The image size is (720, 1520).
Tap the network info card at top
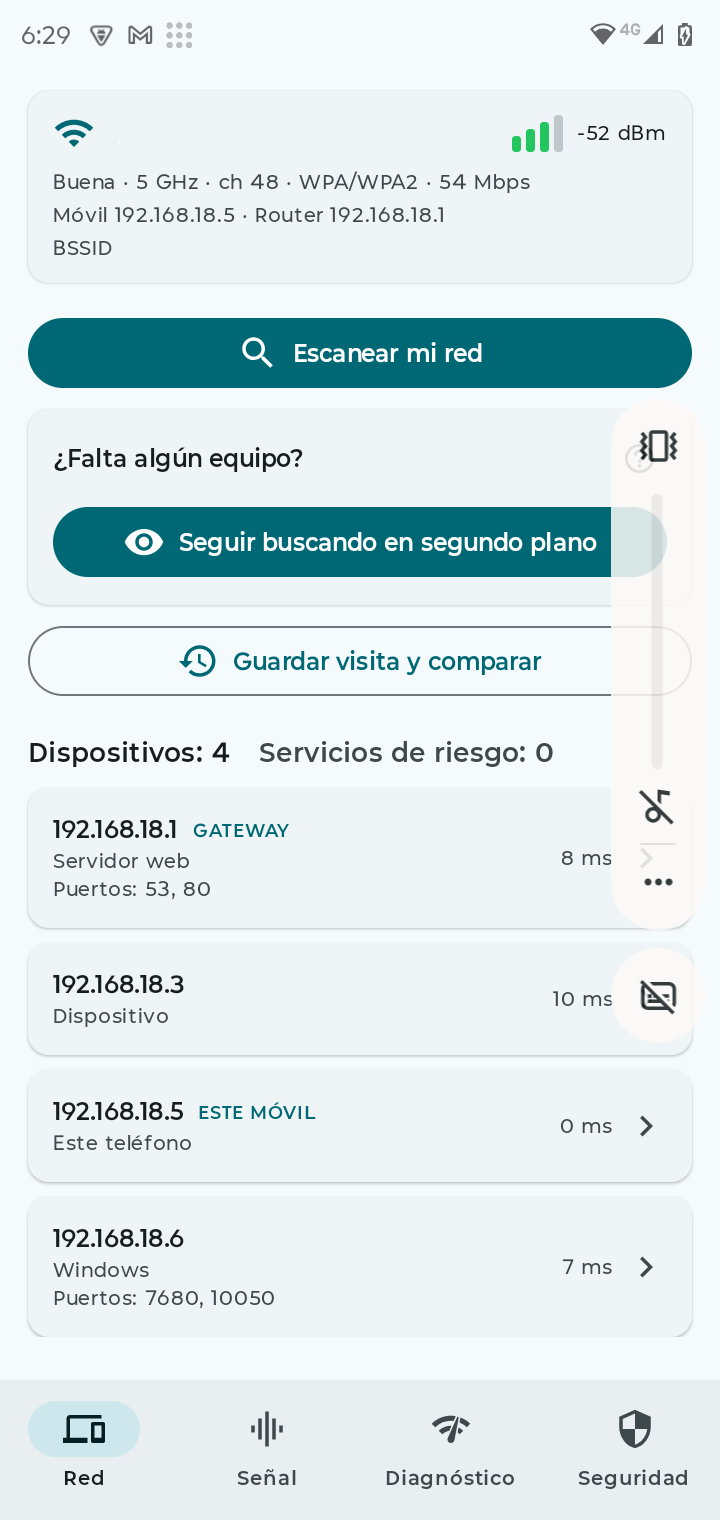click(x=360, y=187)
